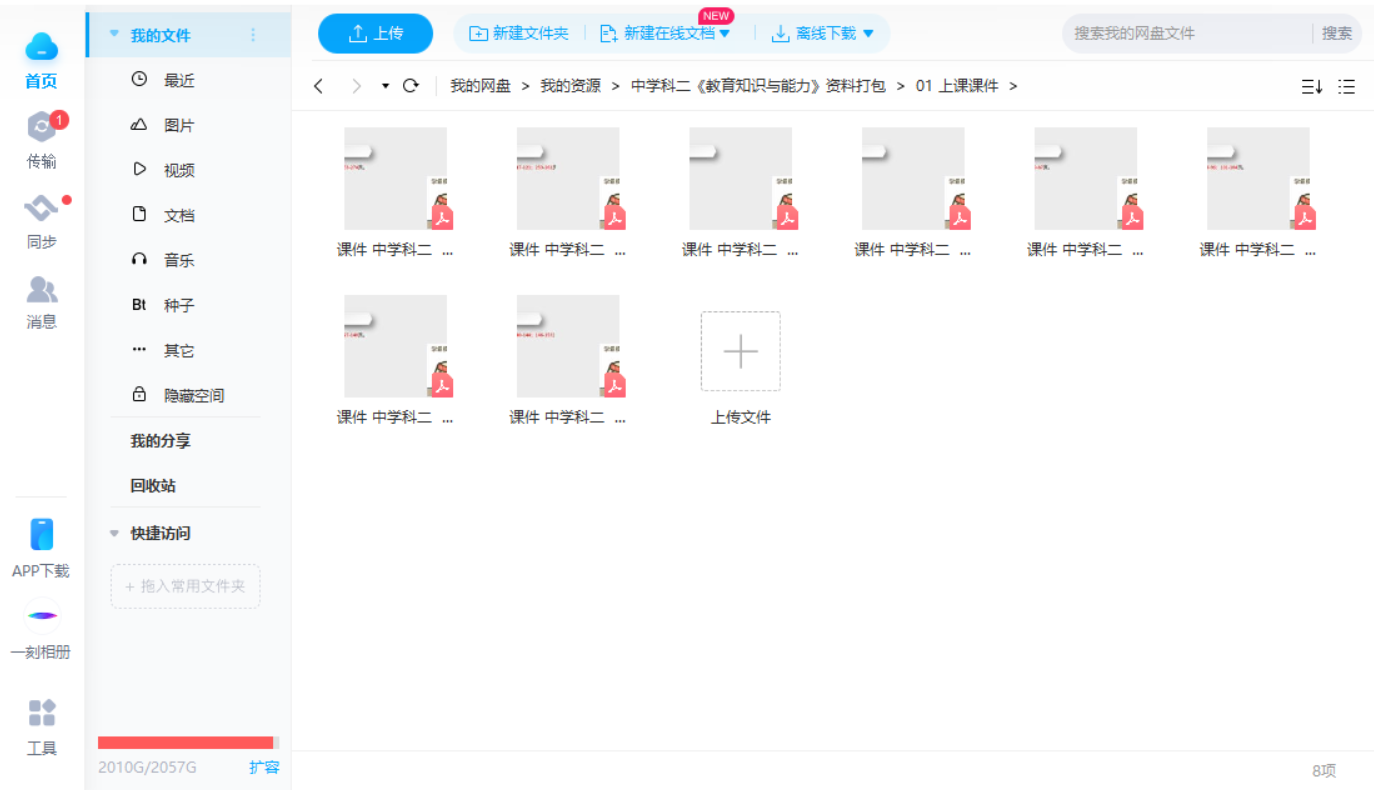Refresh the current folder listing
The width and height of the screenshot is (1374, 790).
coord(410,86)
